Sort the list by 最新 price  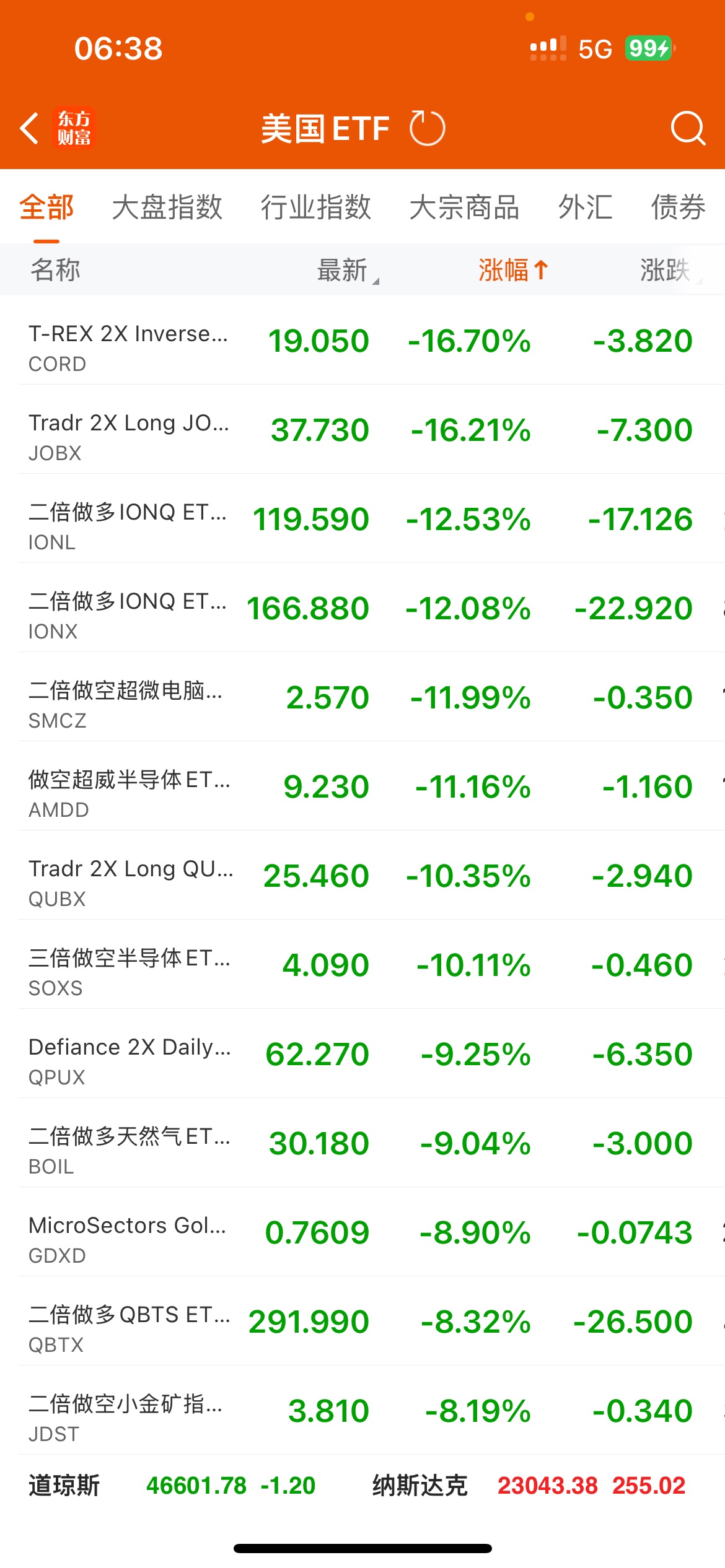tap(344, 270)
